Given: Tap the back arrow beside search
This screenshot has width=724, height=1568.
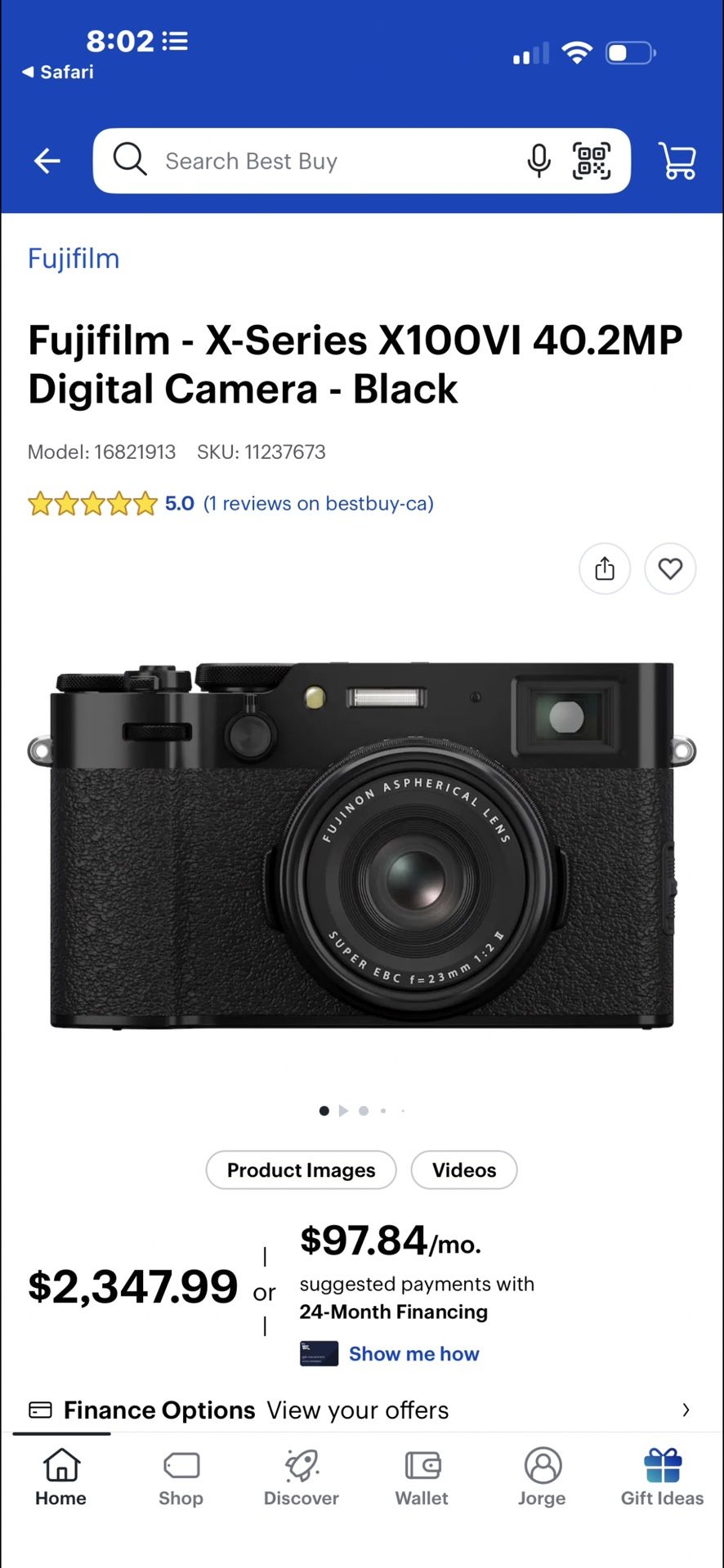Looking at the screenshot, I should click(47, 161).
